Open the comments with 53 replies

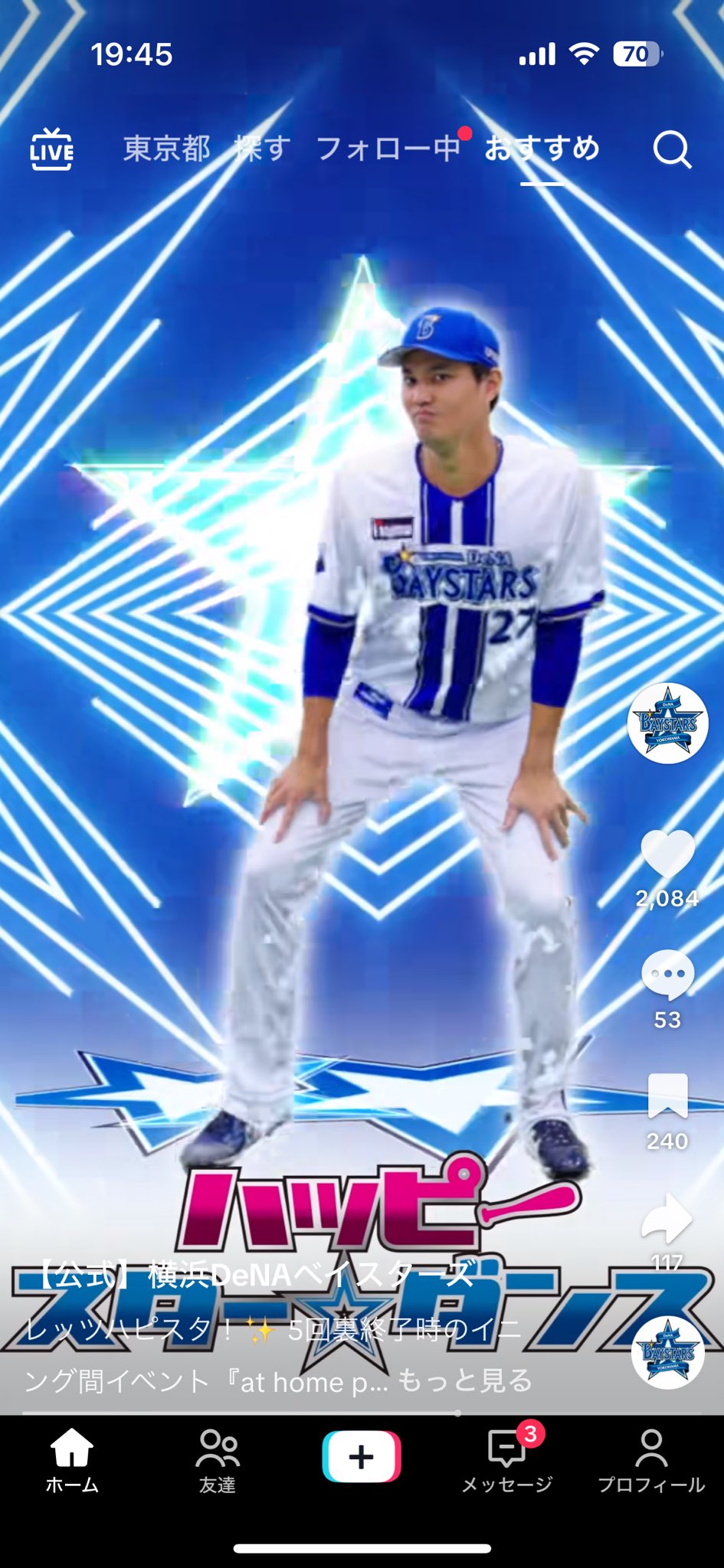667,975
